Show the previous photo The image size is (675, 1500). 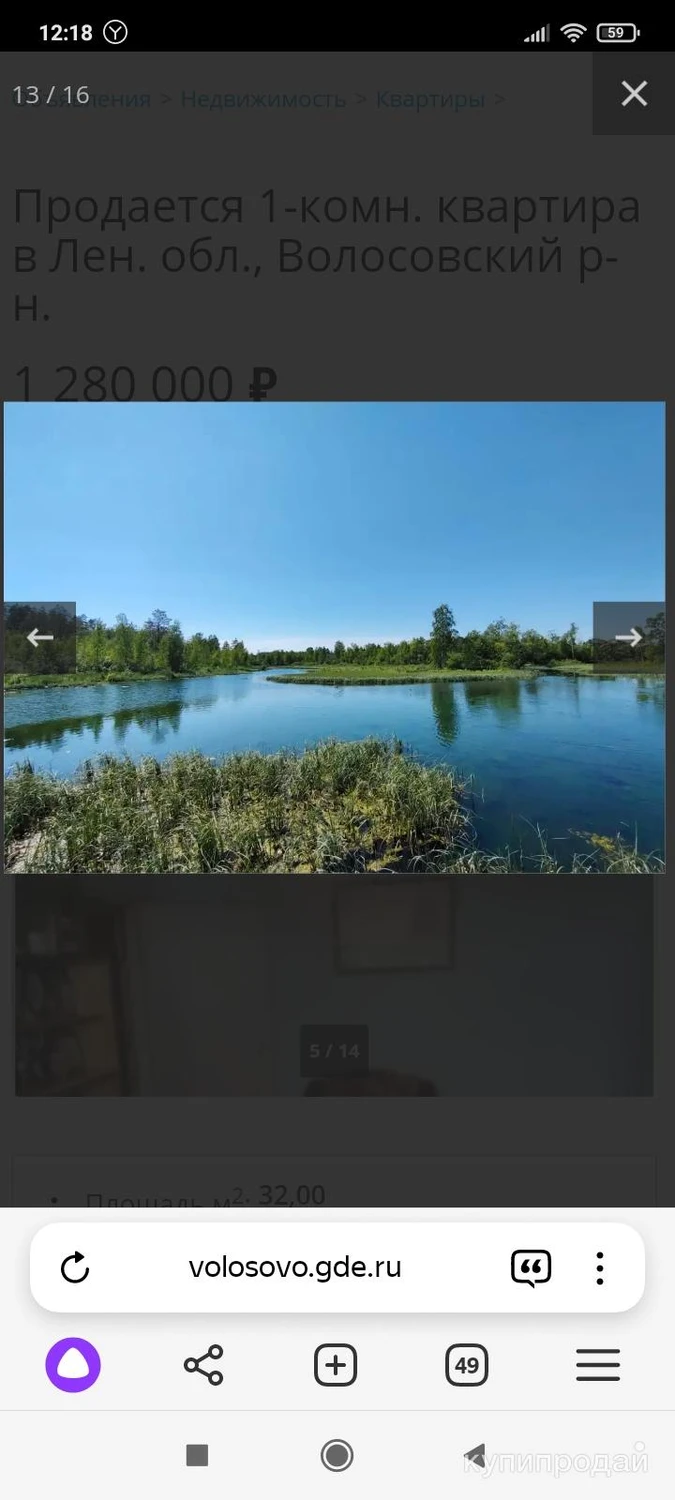40,637
